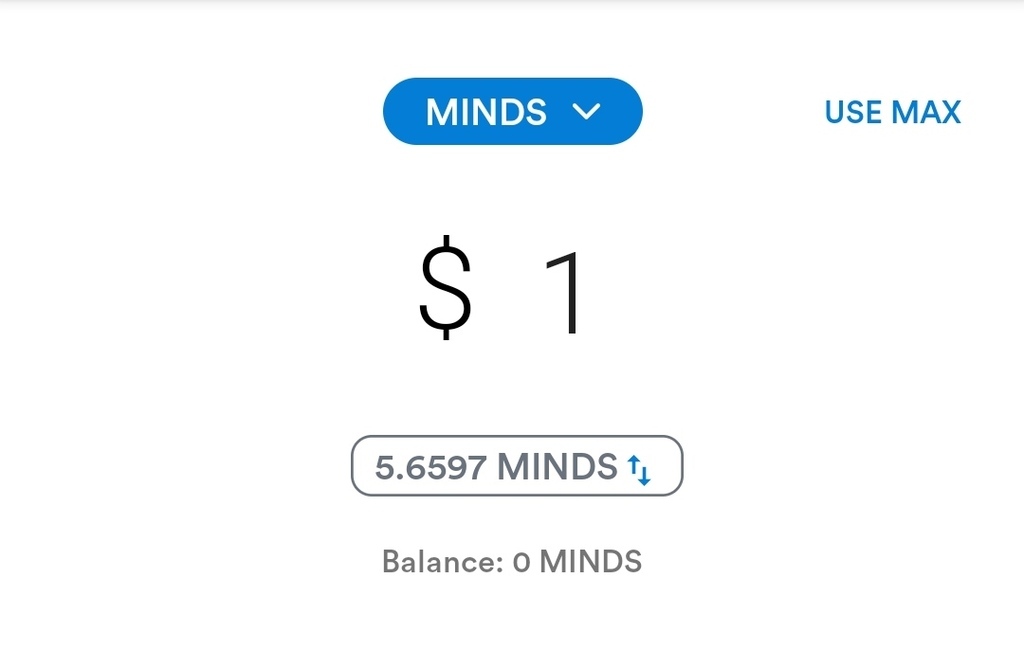Open the MINDS currency dropdown
The width and height of the screenshot is (1024, 668).
512,111
